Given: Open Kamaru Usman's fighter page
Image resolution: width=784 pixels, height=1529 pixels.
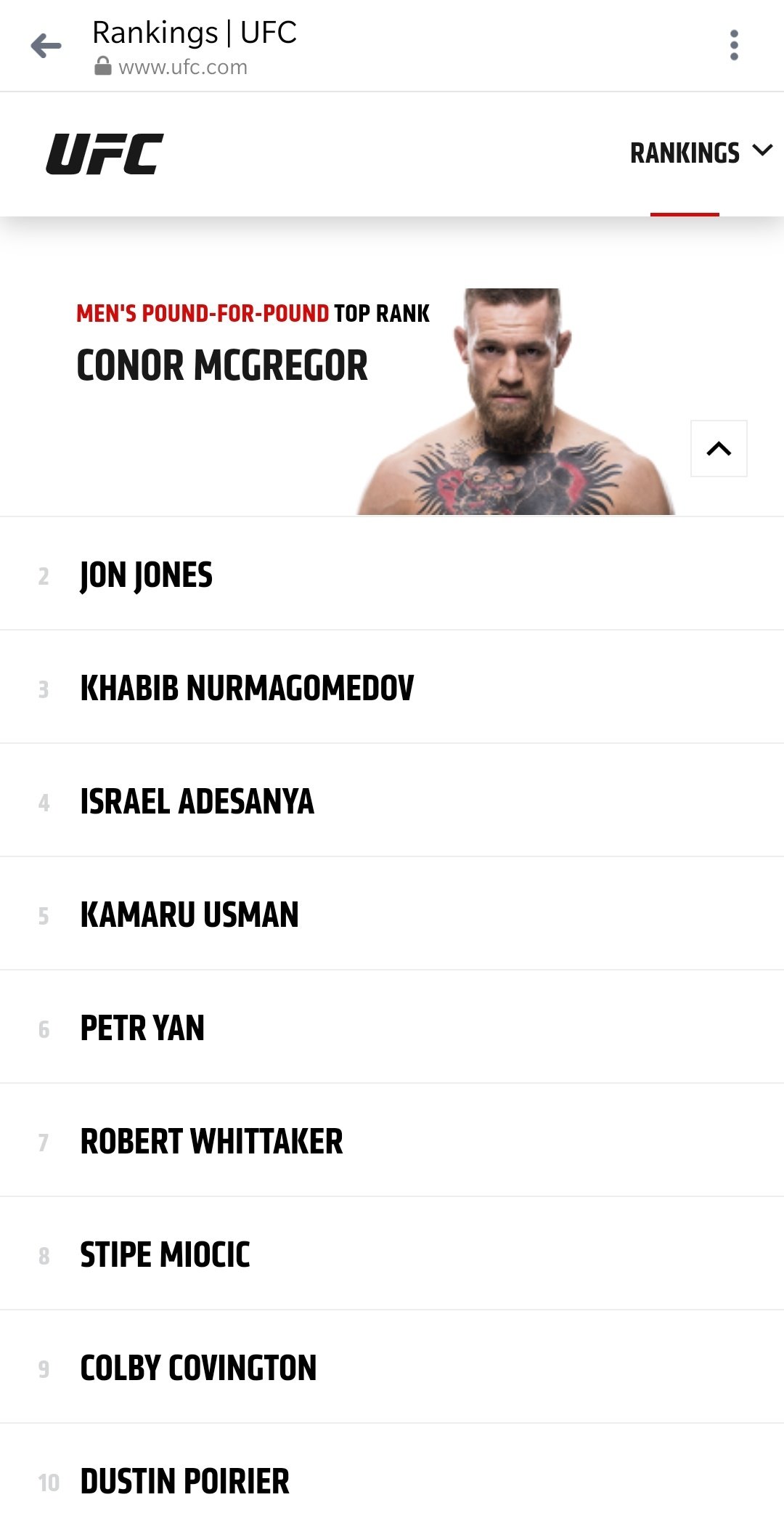Looking at the screenshot, I should point(189,915).
